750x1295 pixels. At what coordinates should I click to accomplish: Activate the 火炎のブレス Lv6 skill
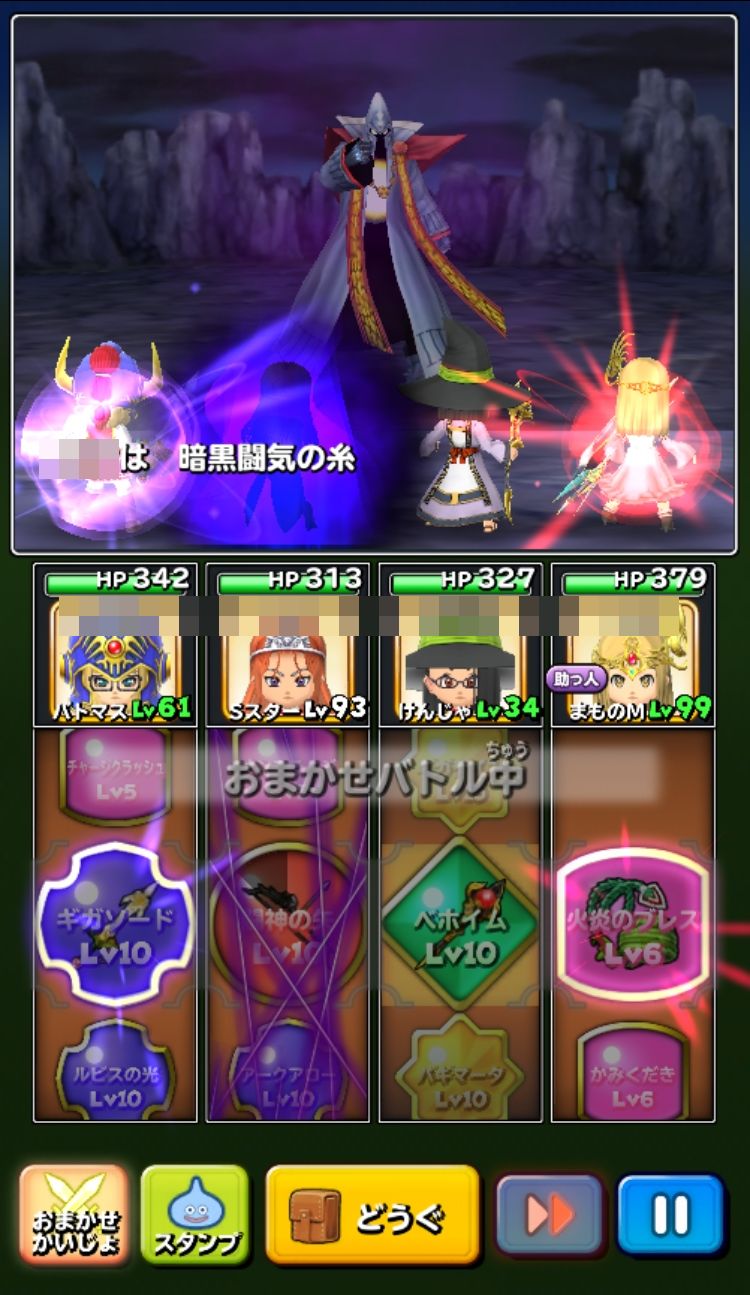633,923
